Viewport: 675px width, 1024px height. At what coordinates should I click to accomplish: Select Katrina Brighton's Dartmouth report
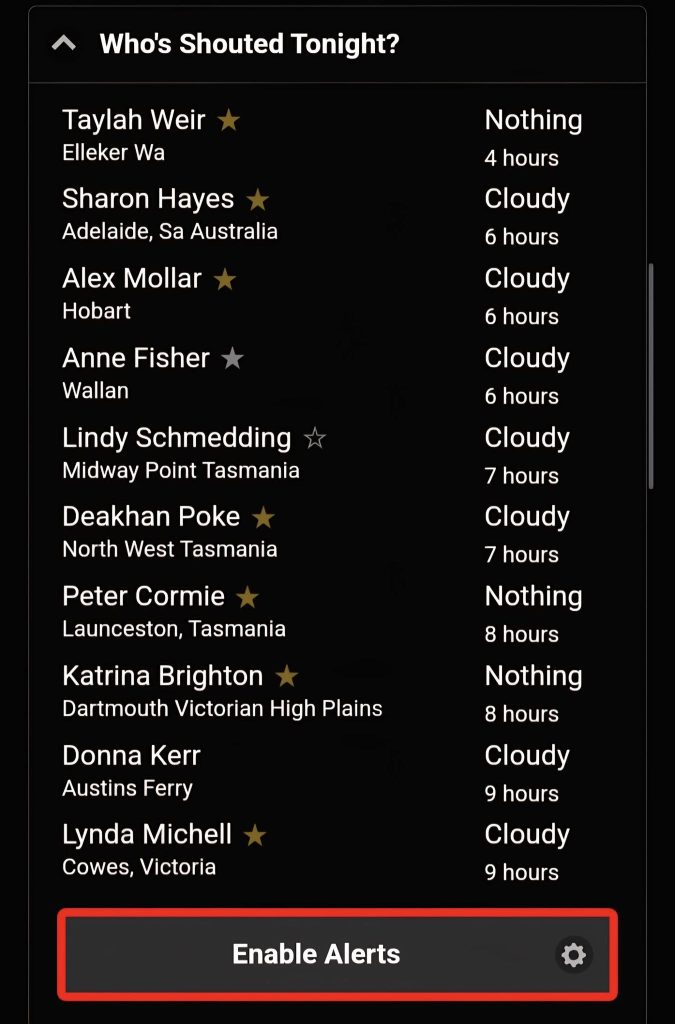pos(162,676)
